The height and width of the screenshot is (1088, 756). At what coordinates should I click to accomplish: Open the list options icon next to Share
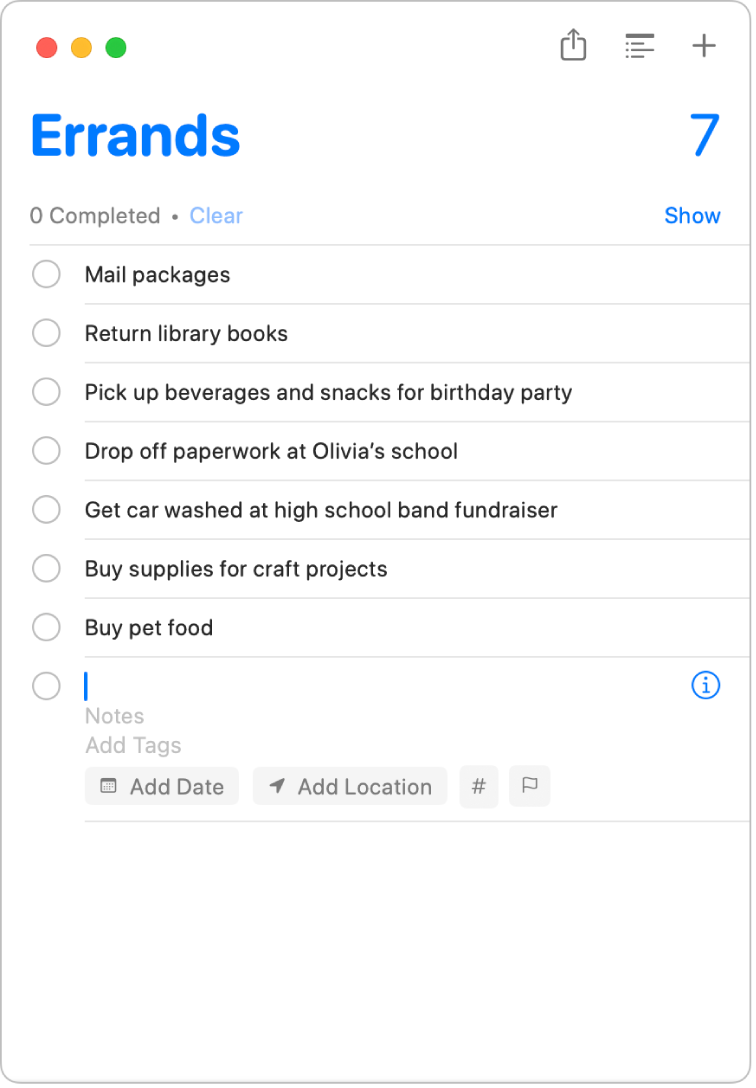(x=640, y=46)
